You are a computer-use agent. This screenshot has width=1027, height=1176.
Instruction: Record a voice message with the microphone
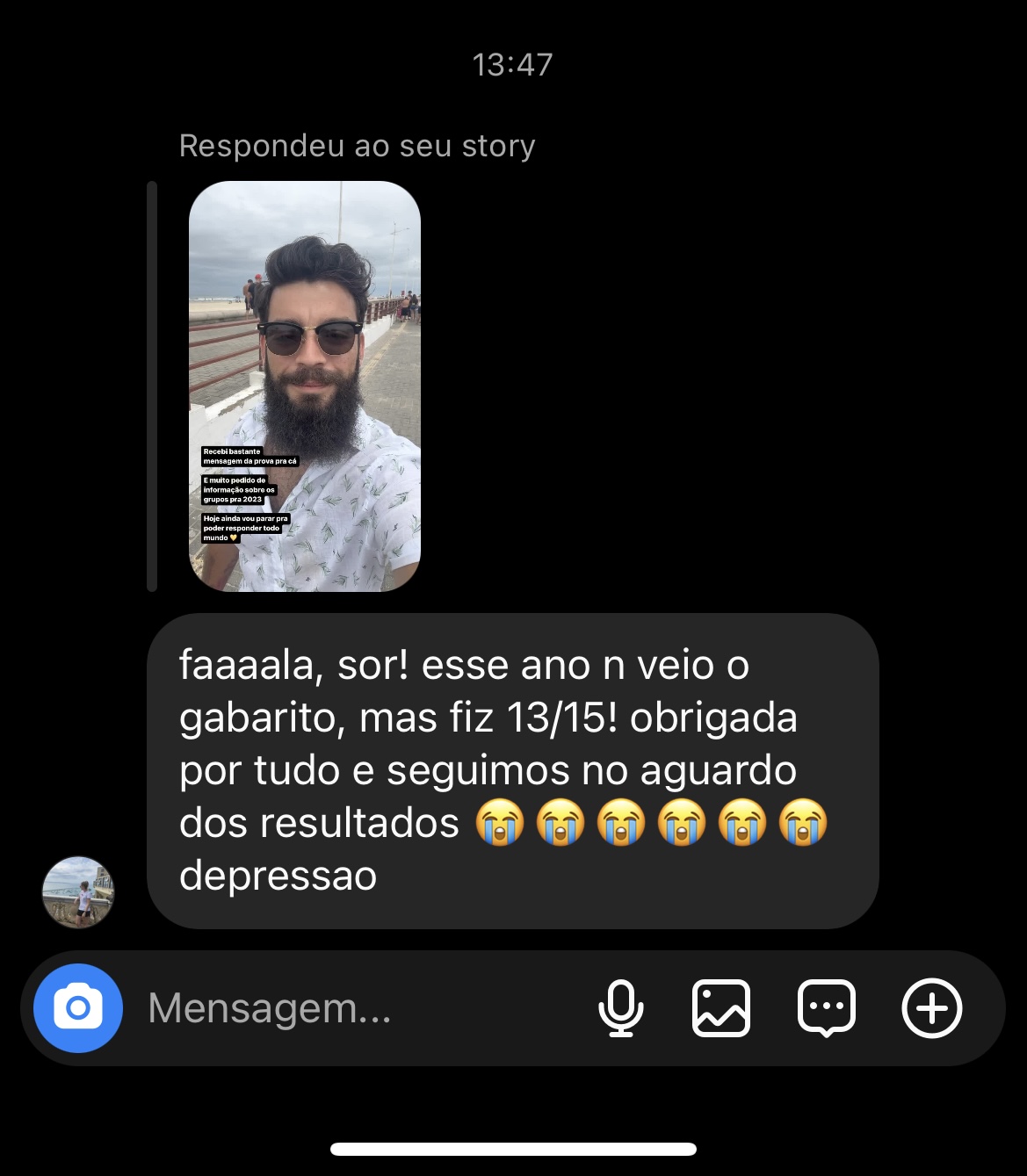[620, 1008]
